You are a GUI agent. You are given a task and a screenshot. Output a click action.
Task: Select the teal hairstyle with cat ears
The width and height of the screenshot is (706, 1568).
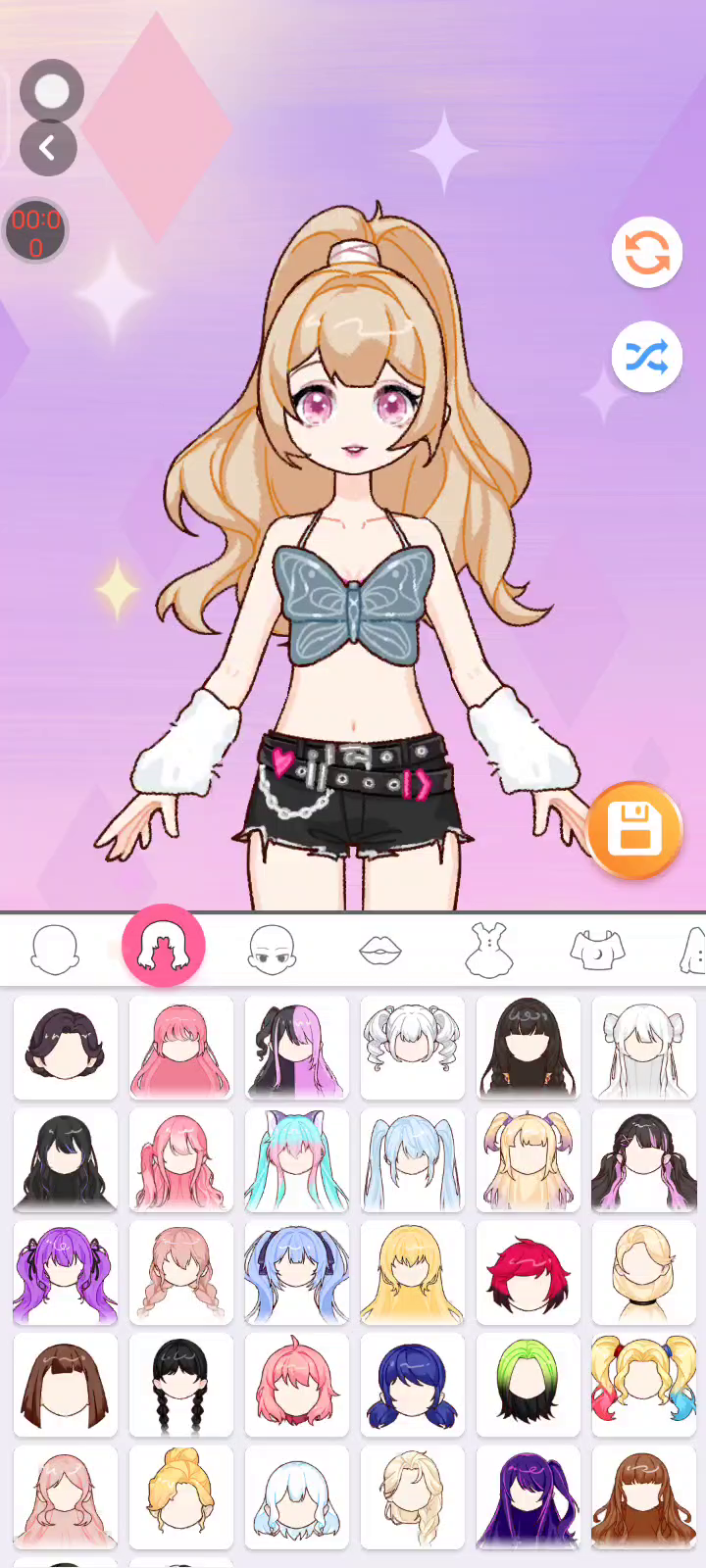point(296,1160)
